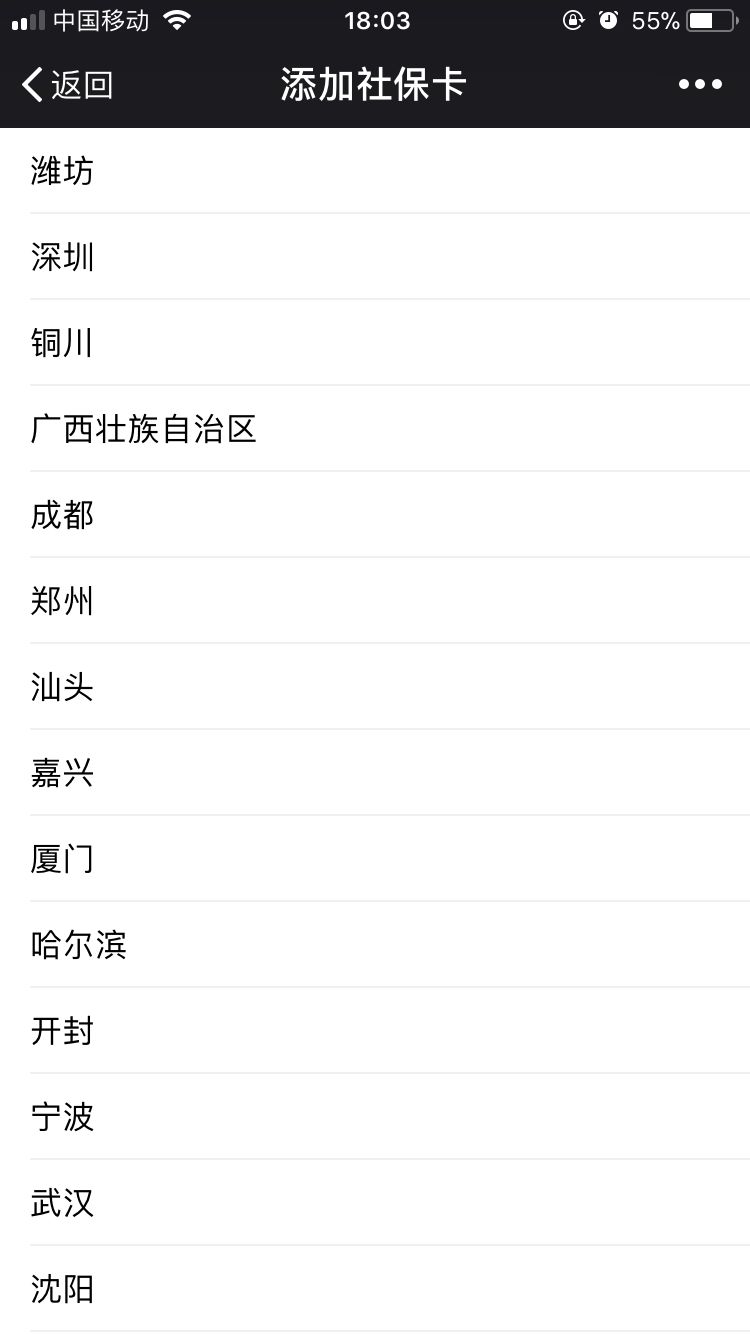Choose 宁波 for the social security card
The height and width of the screenshot is (1334, 750).
62,1117
